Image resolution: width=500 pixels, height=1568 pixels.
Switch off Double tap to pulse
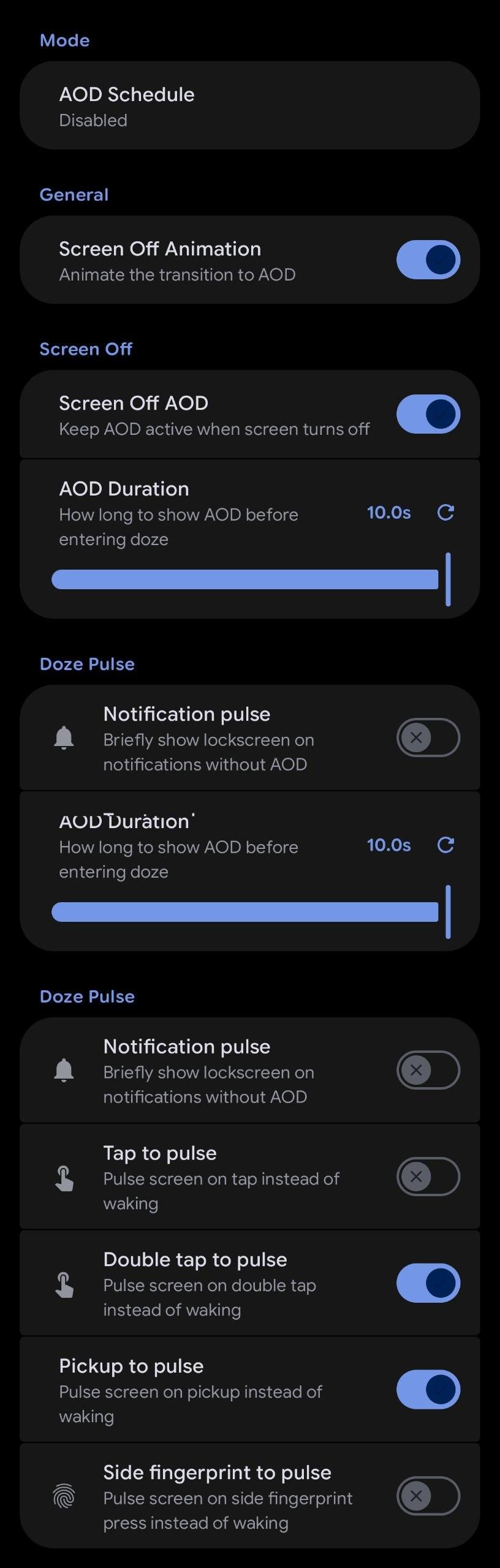(428, 1283)
